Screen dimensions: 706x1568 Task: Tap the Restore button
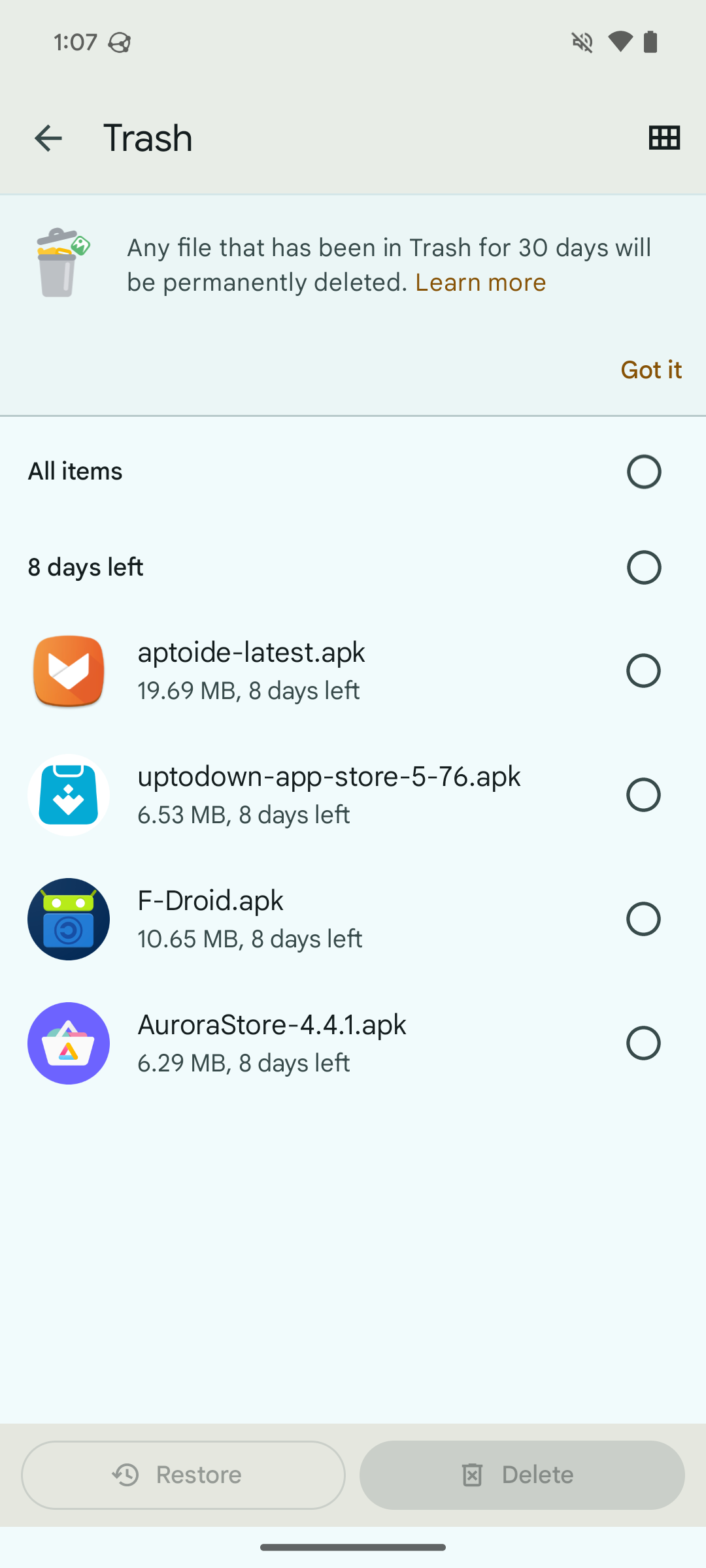(x=183, y=1475)
